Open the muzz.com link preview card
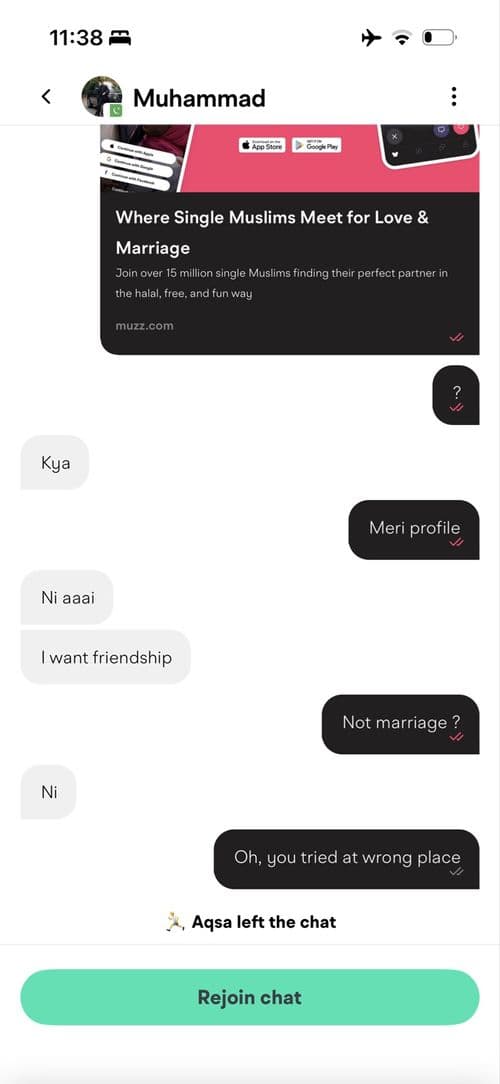Image resolution: width=500 pixels, height=1084 pixels. (290, 239)
